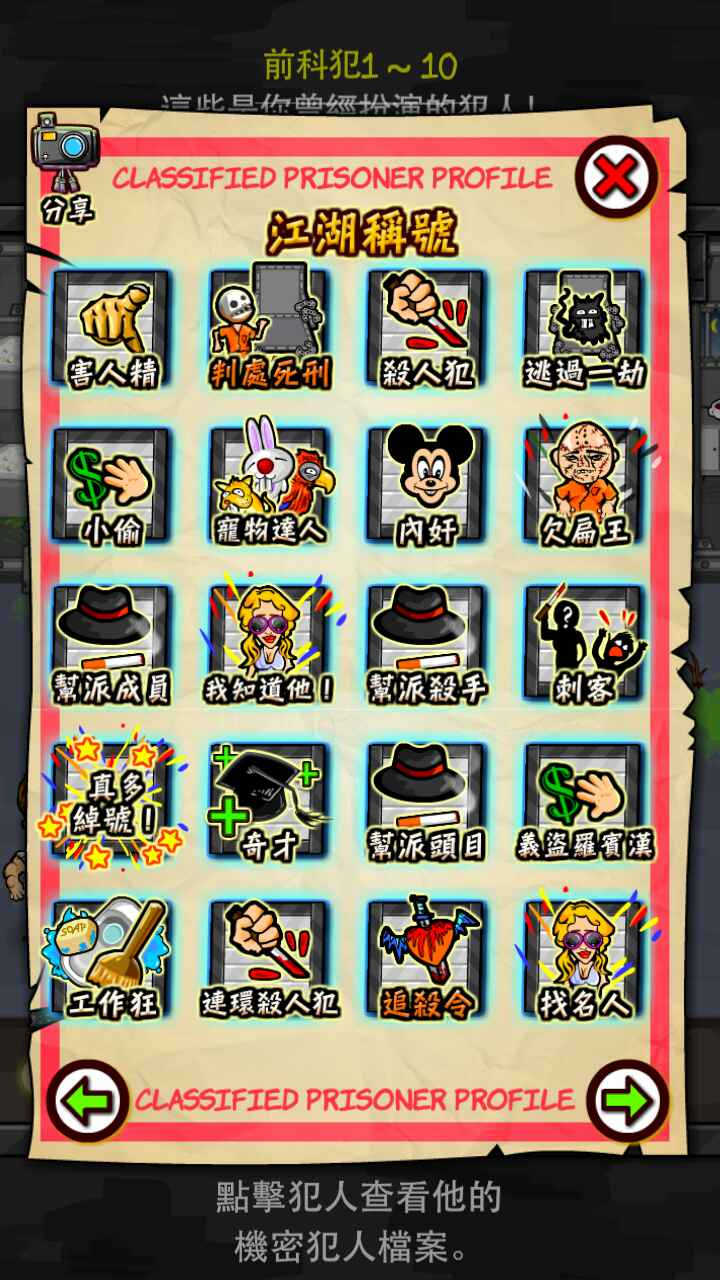Tap the 內奸 title badge
The height and width of the screenshot is (1280, 720).
coord(427,486)
